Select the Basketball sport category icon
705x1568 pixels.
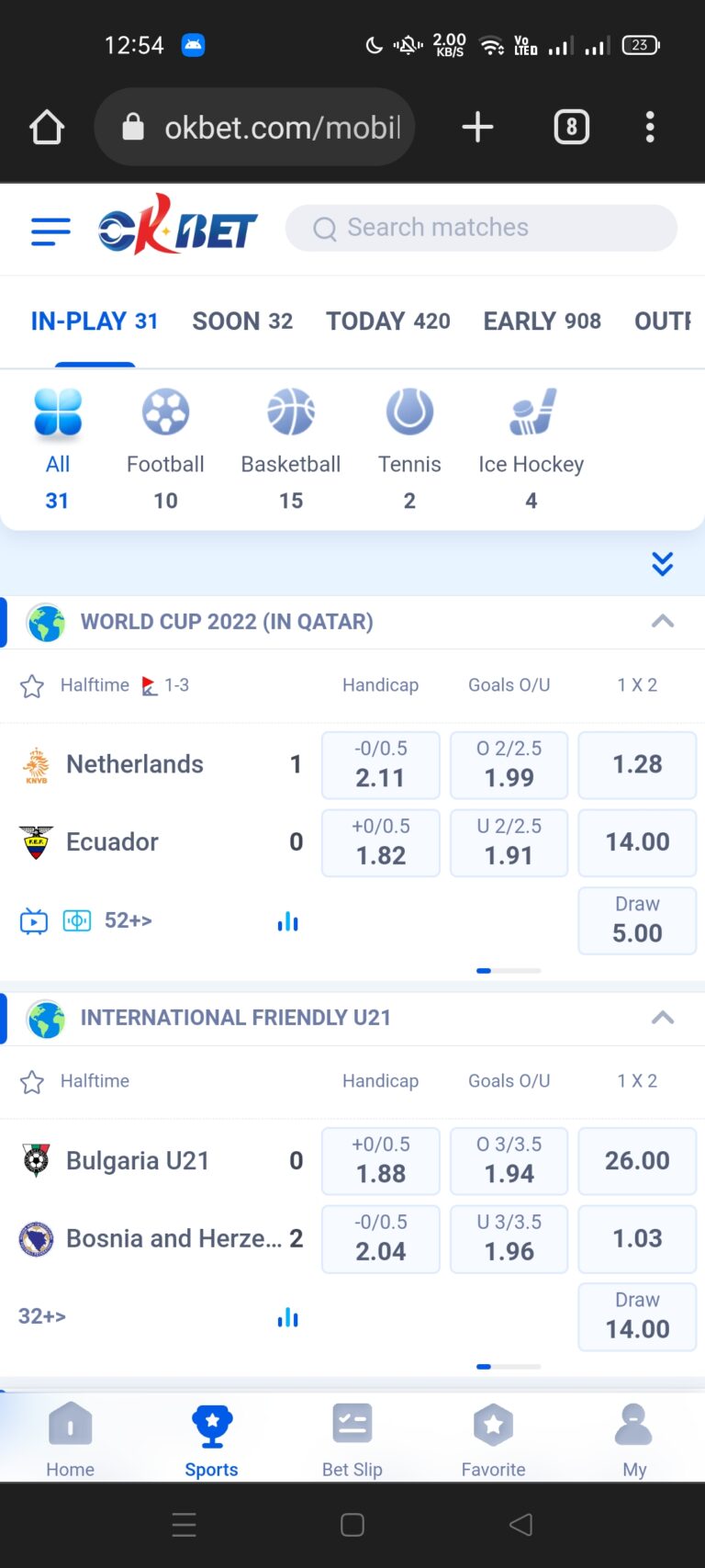[290, 411]
